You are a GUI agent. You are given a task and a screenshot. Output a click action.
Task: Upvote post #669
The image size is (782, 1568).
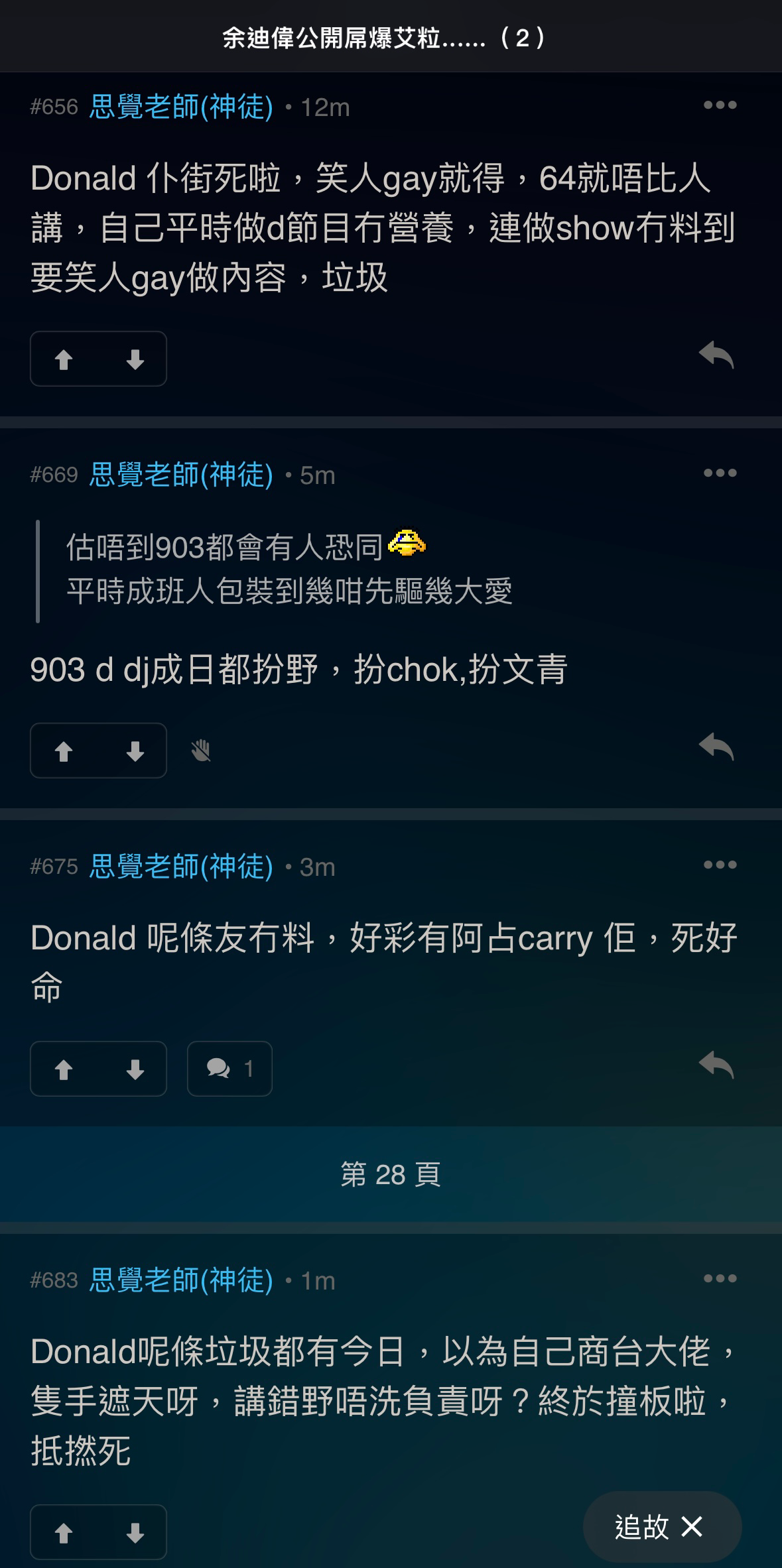point(64,751)
